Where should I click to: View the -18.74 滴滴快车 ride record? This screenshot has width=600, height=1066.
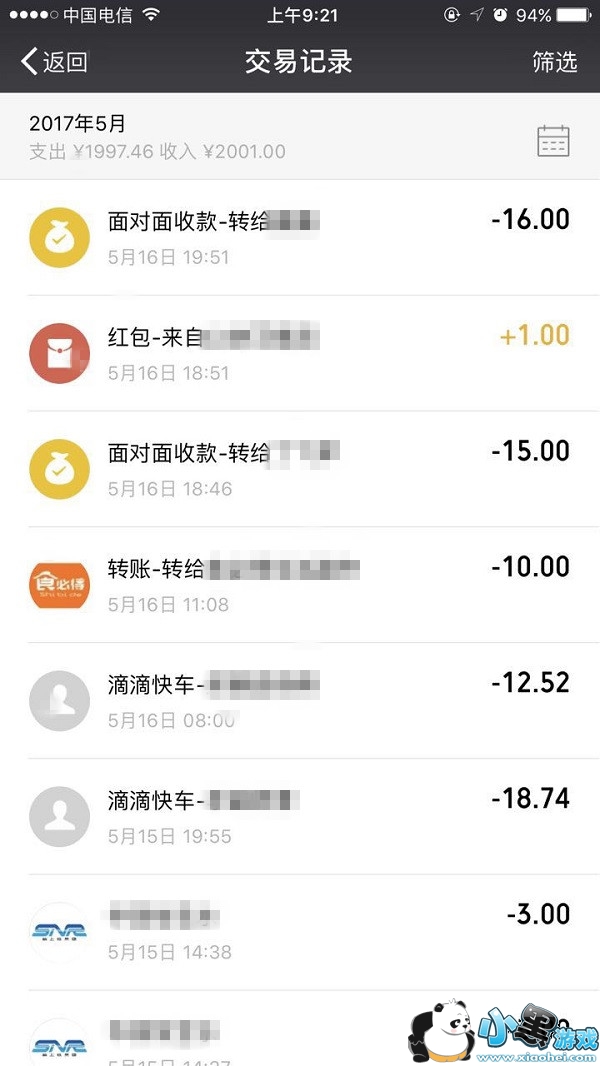300,817
